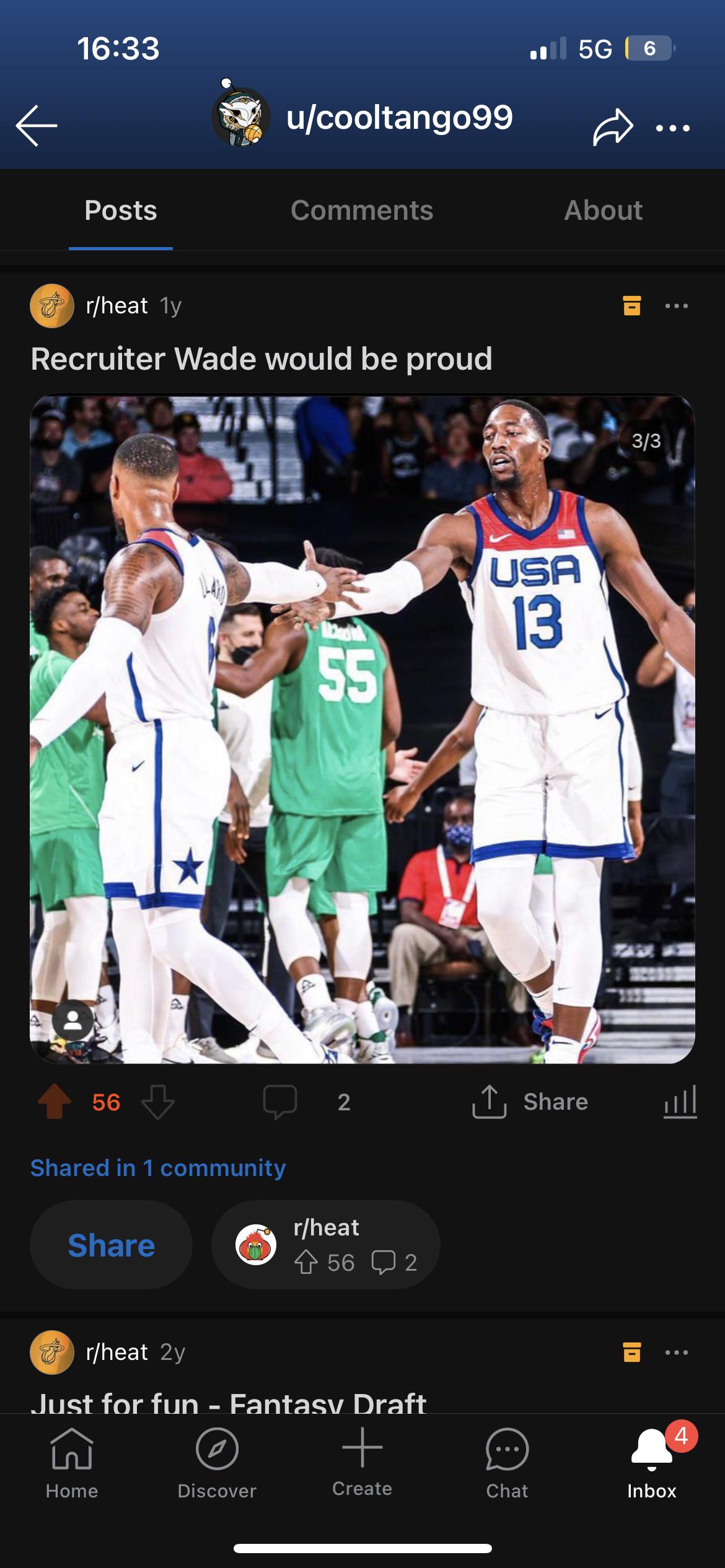Share the Recruiter Wade post
This screenshot has width=725, height=1568.
[530, 1102]
